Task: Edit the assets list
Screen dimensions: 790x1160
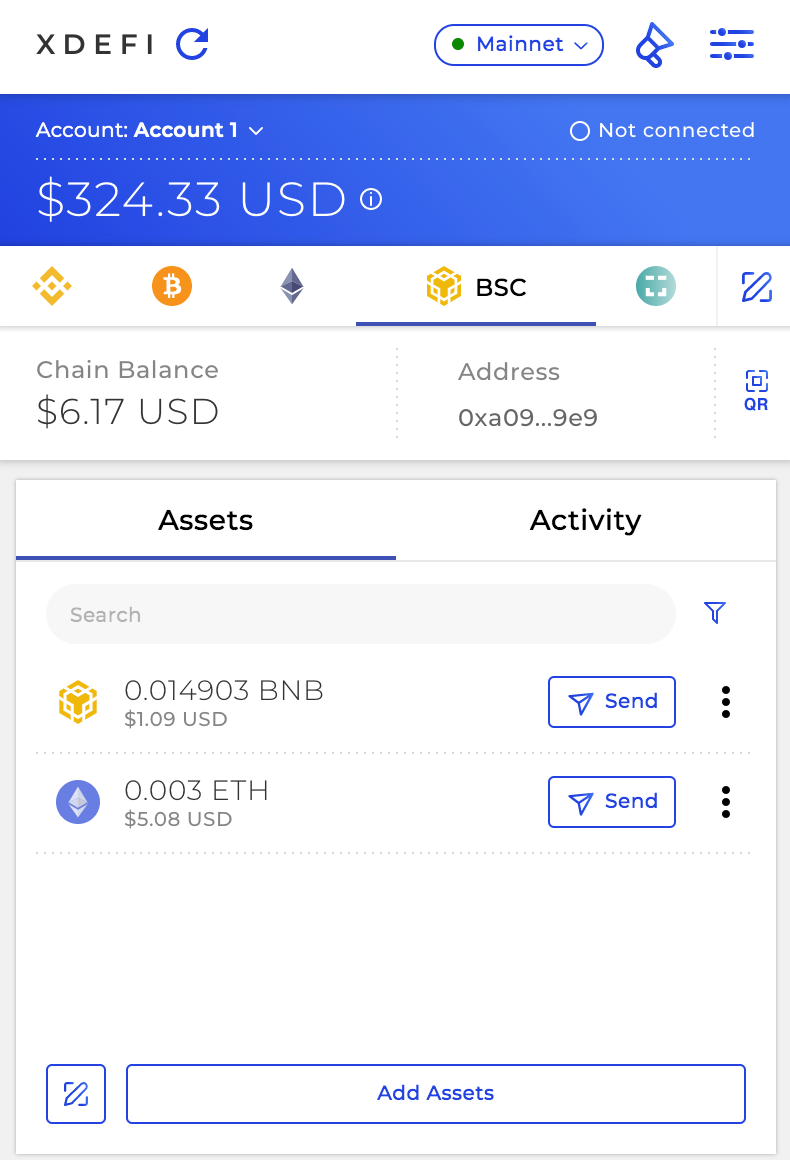Action: pyautogui.click(x=76, y=1094)
